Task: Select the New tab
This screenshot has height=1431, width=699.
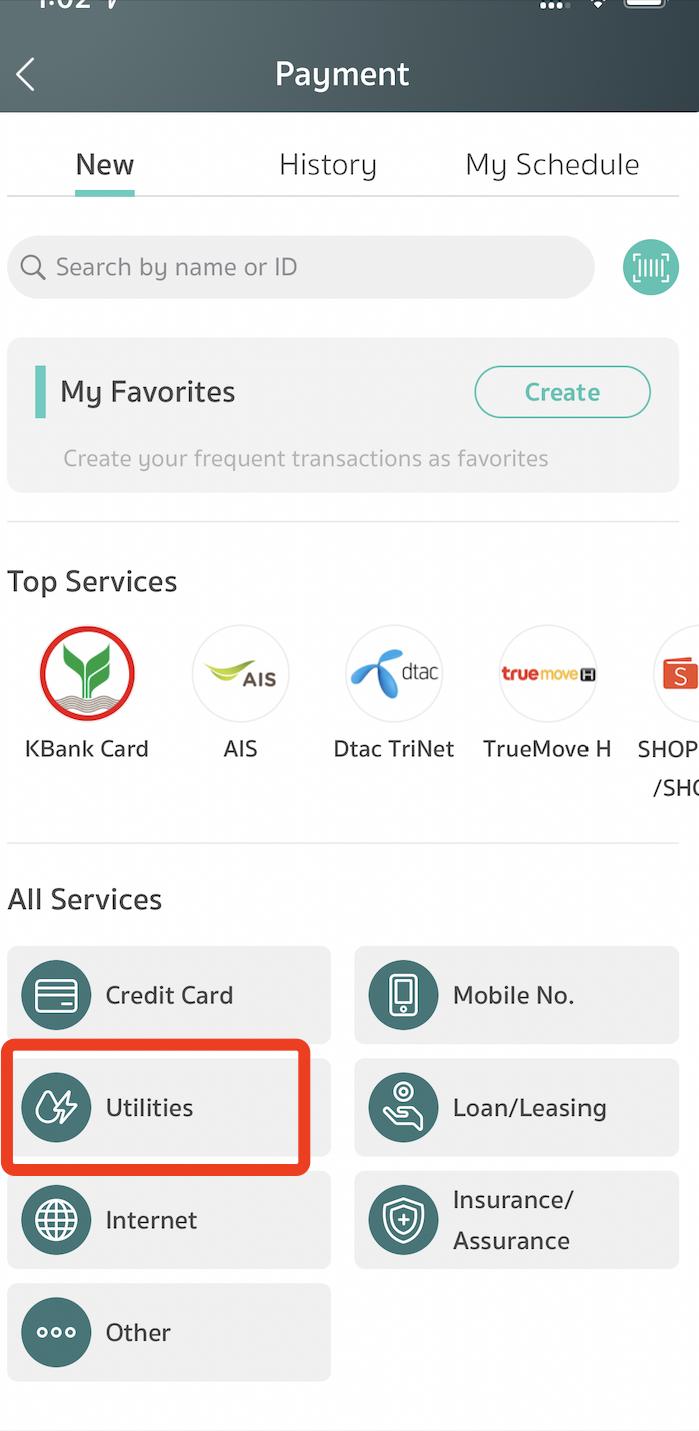Action: (x=104, y=165)
